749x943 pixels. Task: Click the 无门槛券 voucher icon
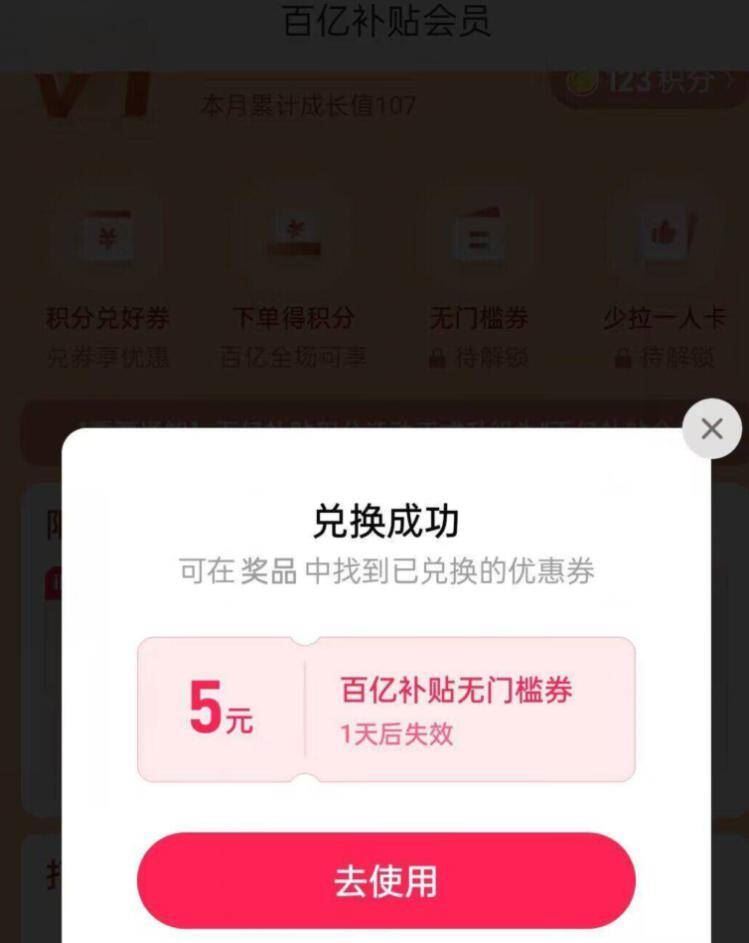coord(478,235)
